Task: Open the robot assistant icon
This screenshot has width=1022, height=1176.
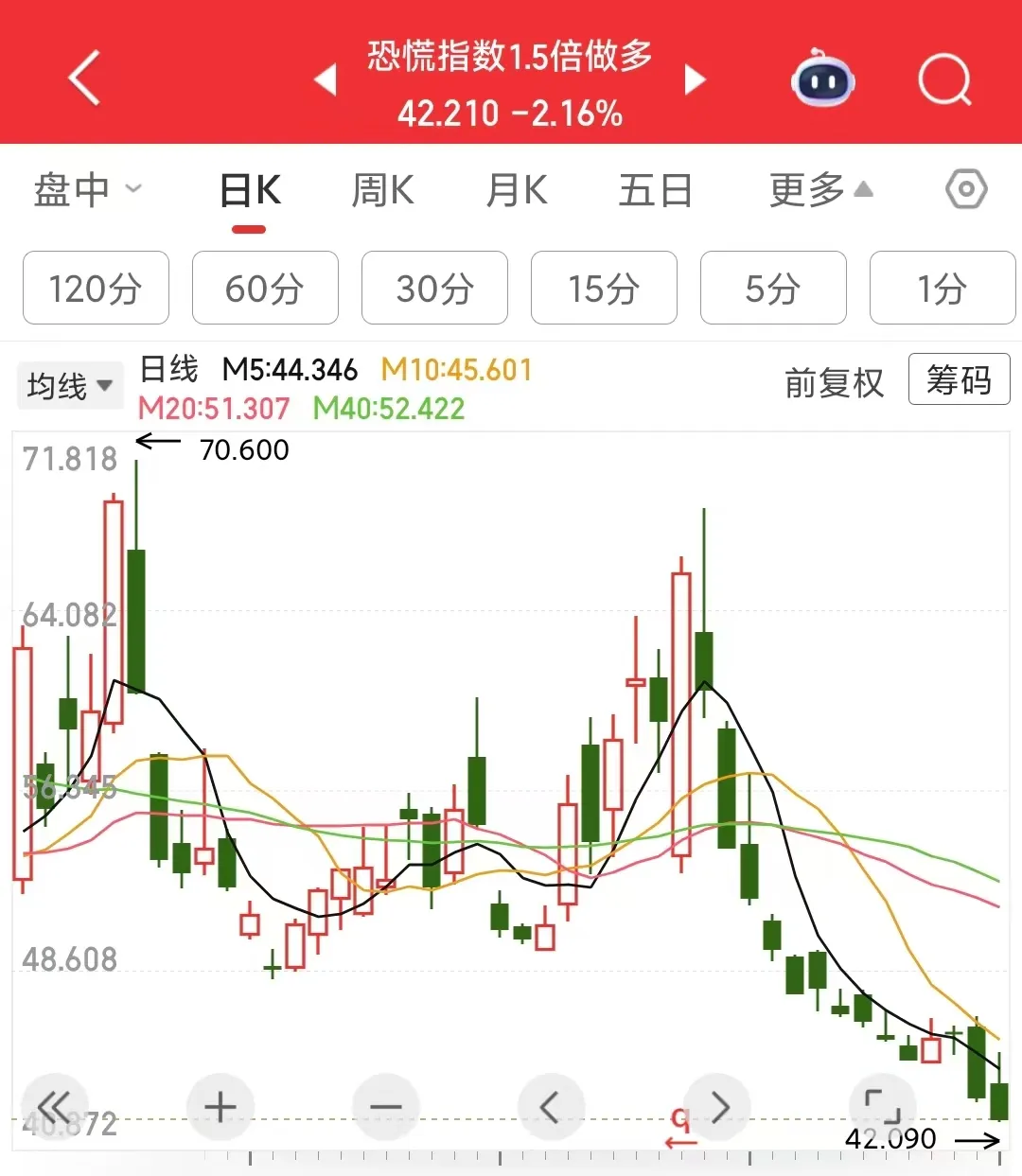Action: click(x=822, y=79)
